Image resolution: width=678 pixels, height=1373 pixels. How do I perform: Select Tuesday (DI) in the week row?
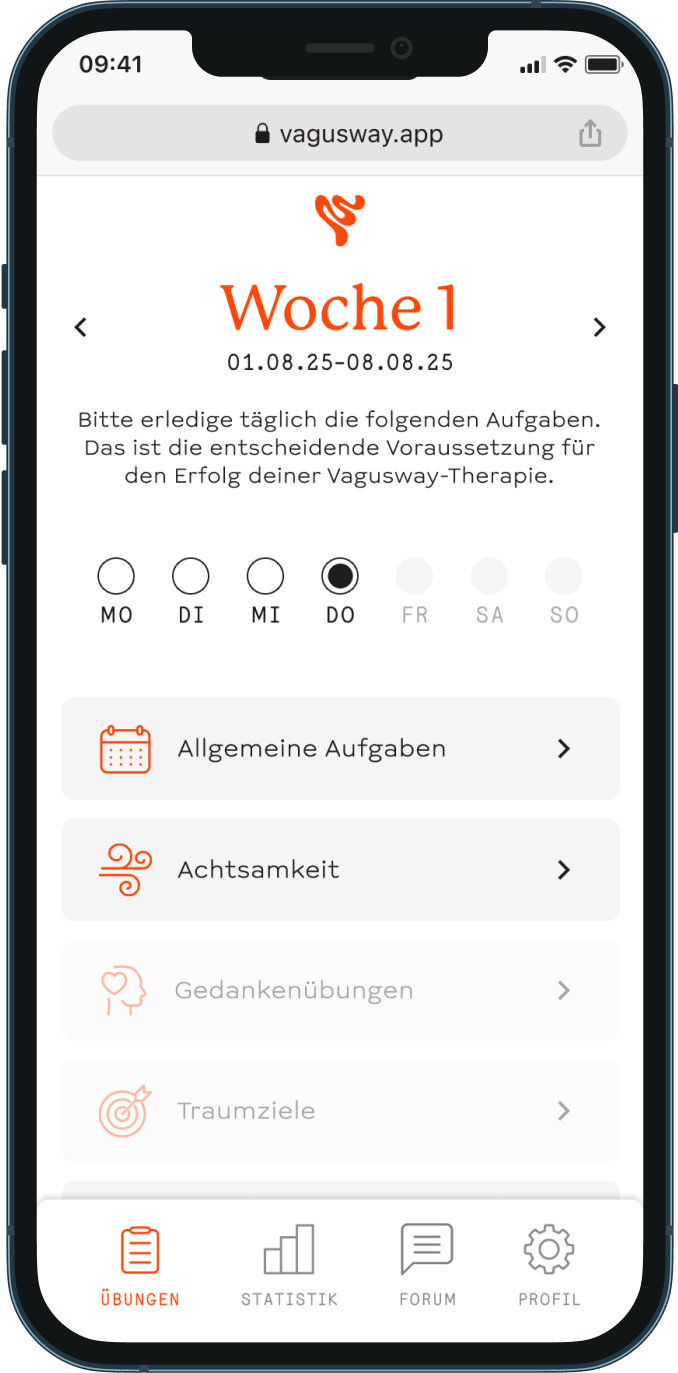(191, 577)
